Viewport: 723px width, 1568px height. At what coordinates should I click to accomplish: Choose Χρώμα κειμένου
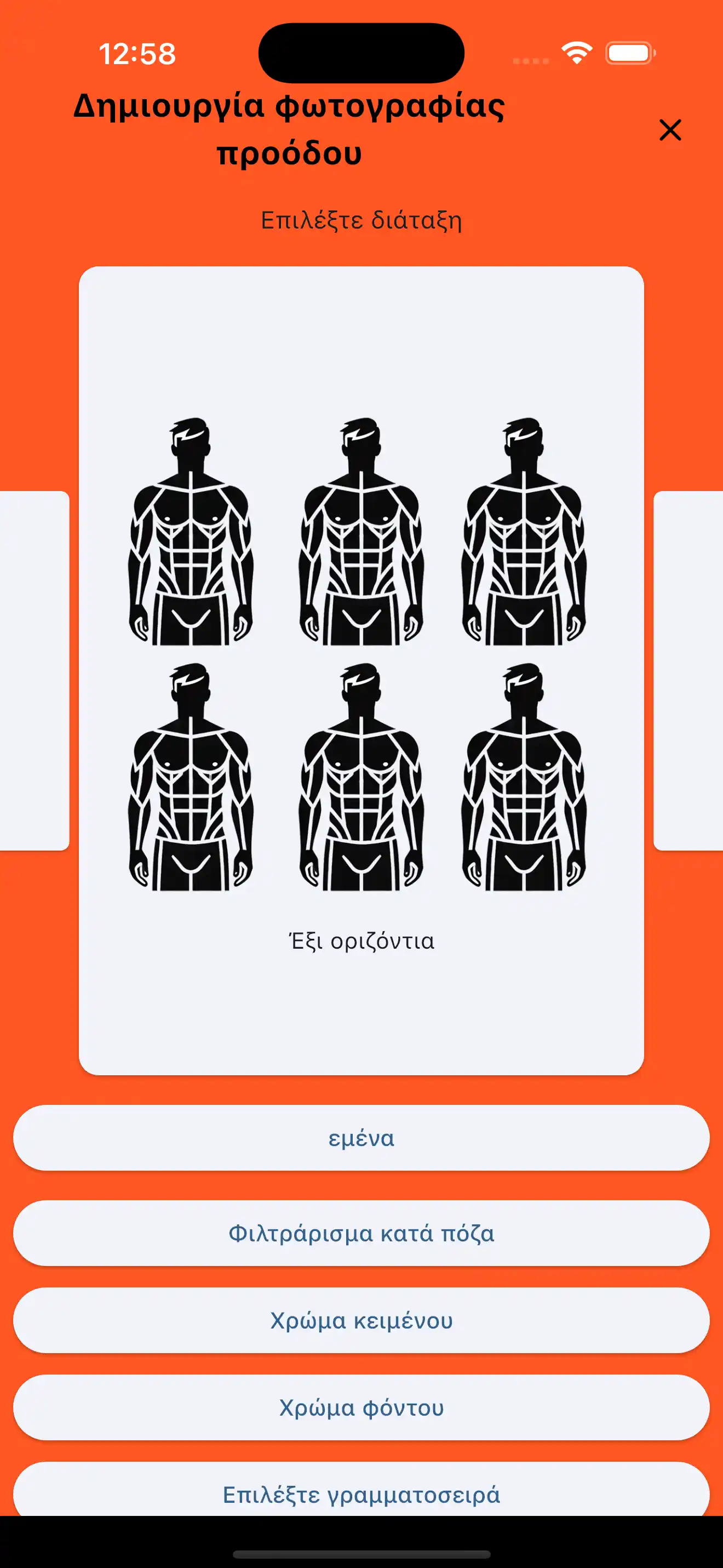(361, 1320)
